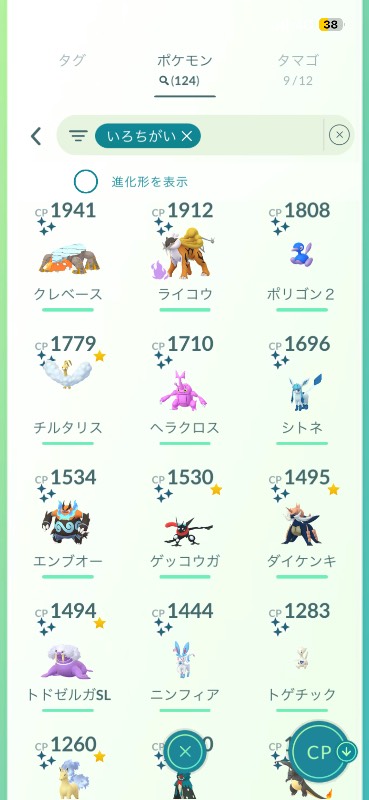
Task: Change the CP sort order
Action: [324, 752]
